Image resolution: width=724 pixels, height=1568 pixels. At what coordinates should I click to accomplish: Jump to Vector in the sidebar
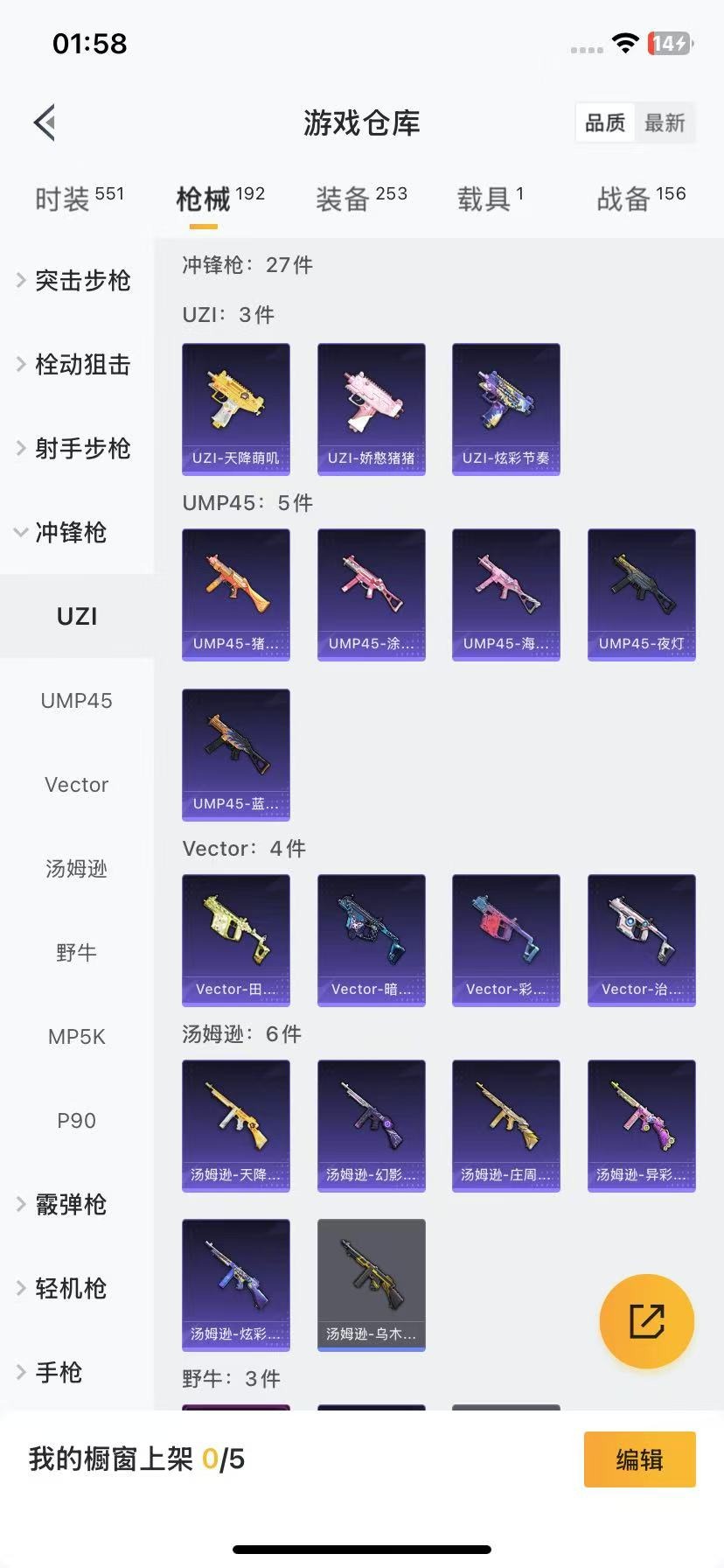pyautogui.click(x=76, y=784)
